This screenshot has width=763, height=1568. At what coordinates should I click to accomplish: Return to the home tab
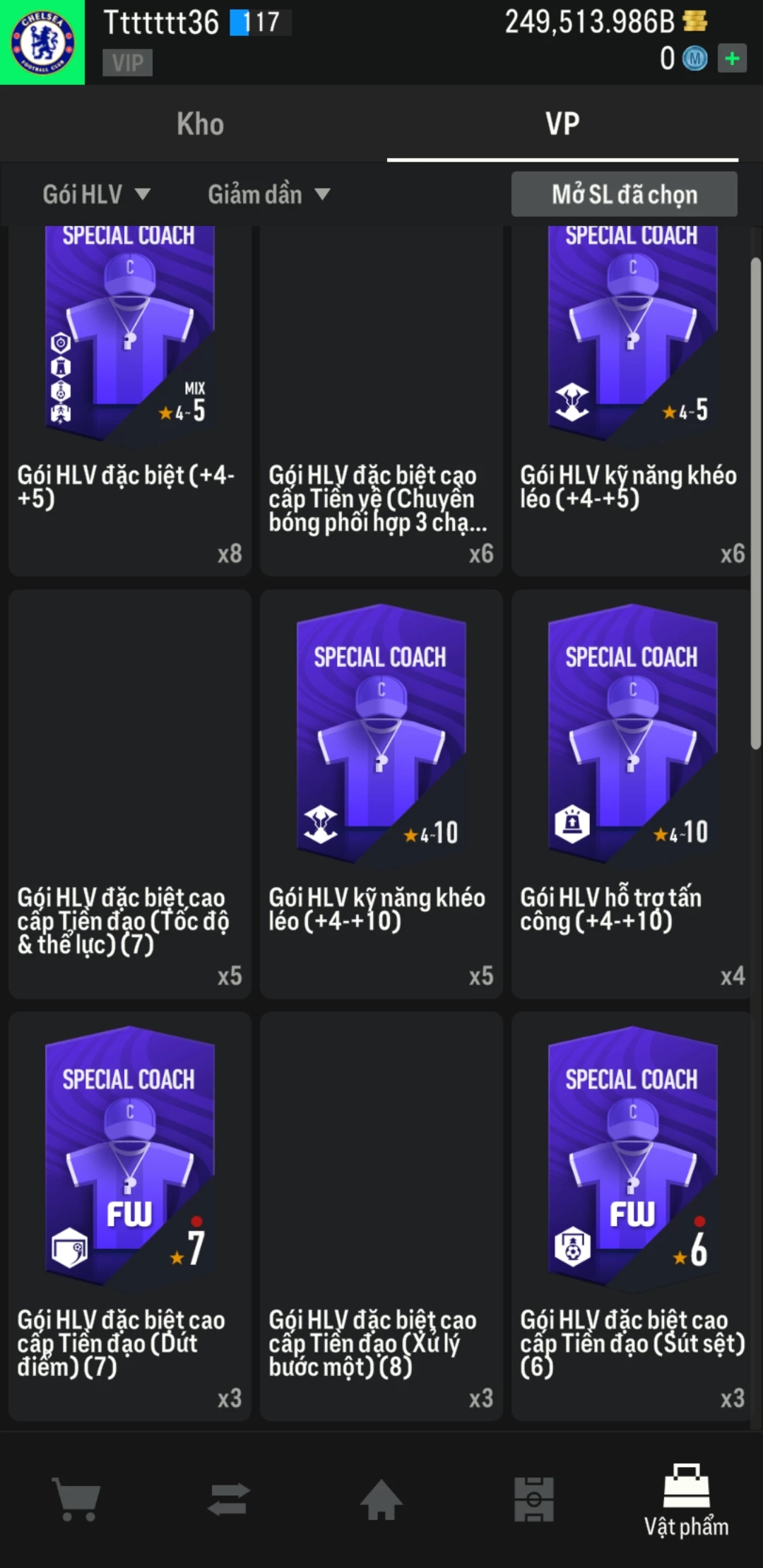pyautogui.click(x=381, y=1499)
